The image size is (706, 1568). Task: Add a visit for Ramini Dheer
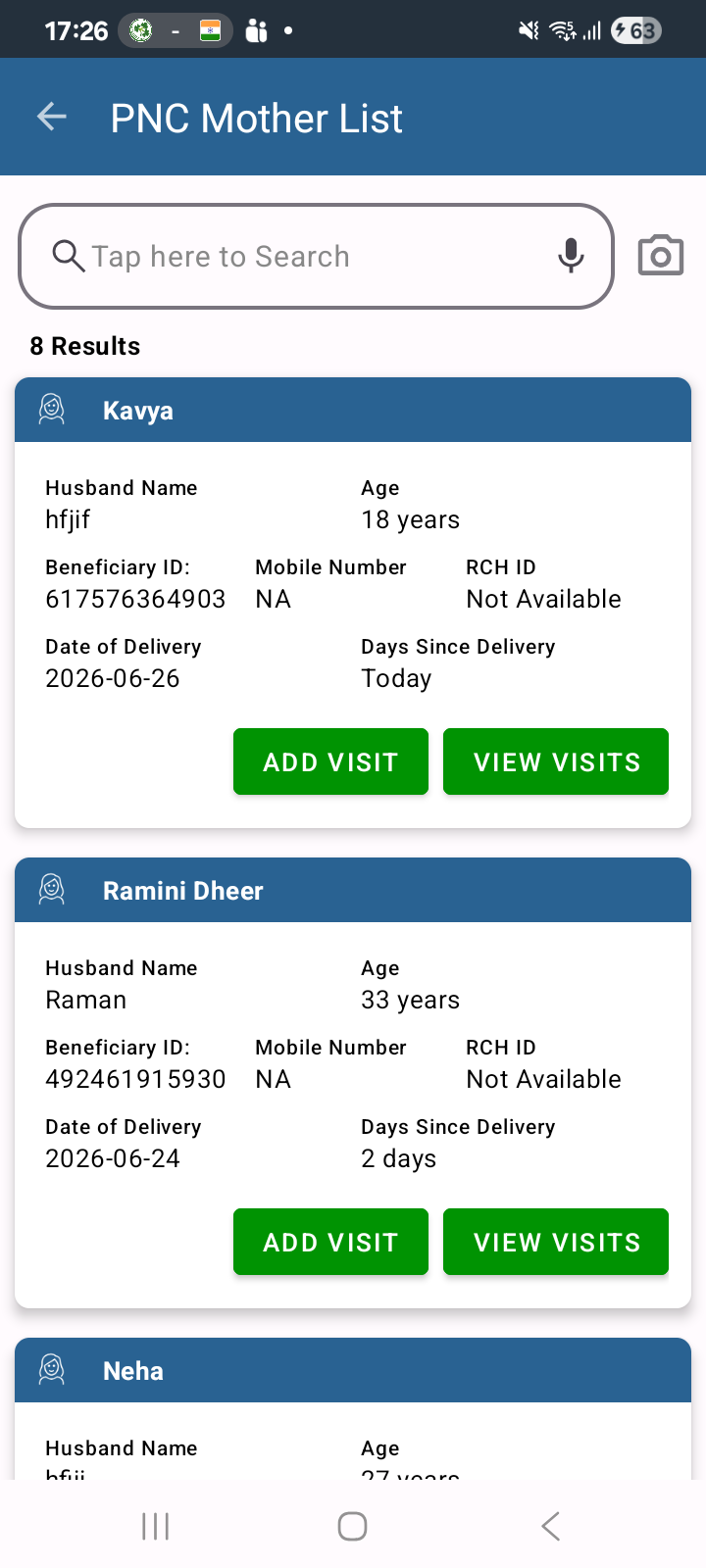pos(330,1242)
